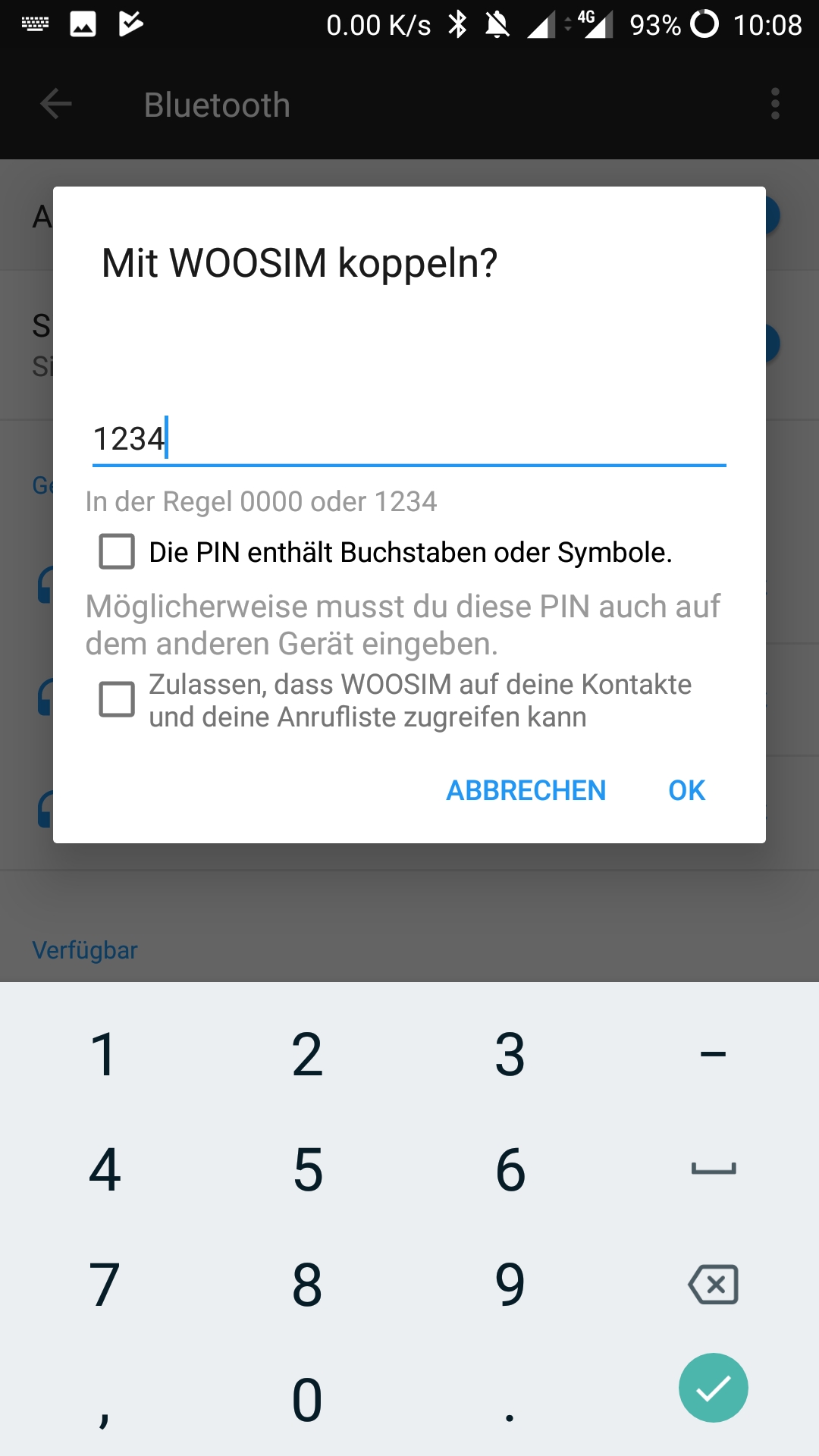The image size is (819, 1456).
Task: Tap the PIN input field
Action: click(x=408, y=439)
